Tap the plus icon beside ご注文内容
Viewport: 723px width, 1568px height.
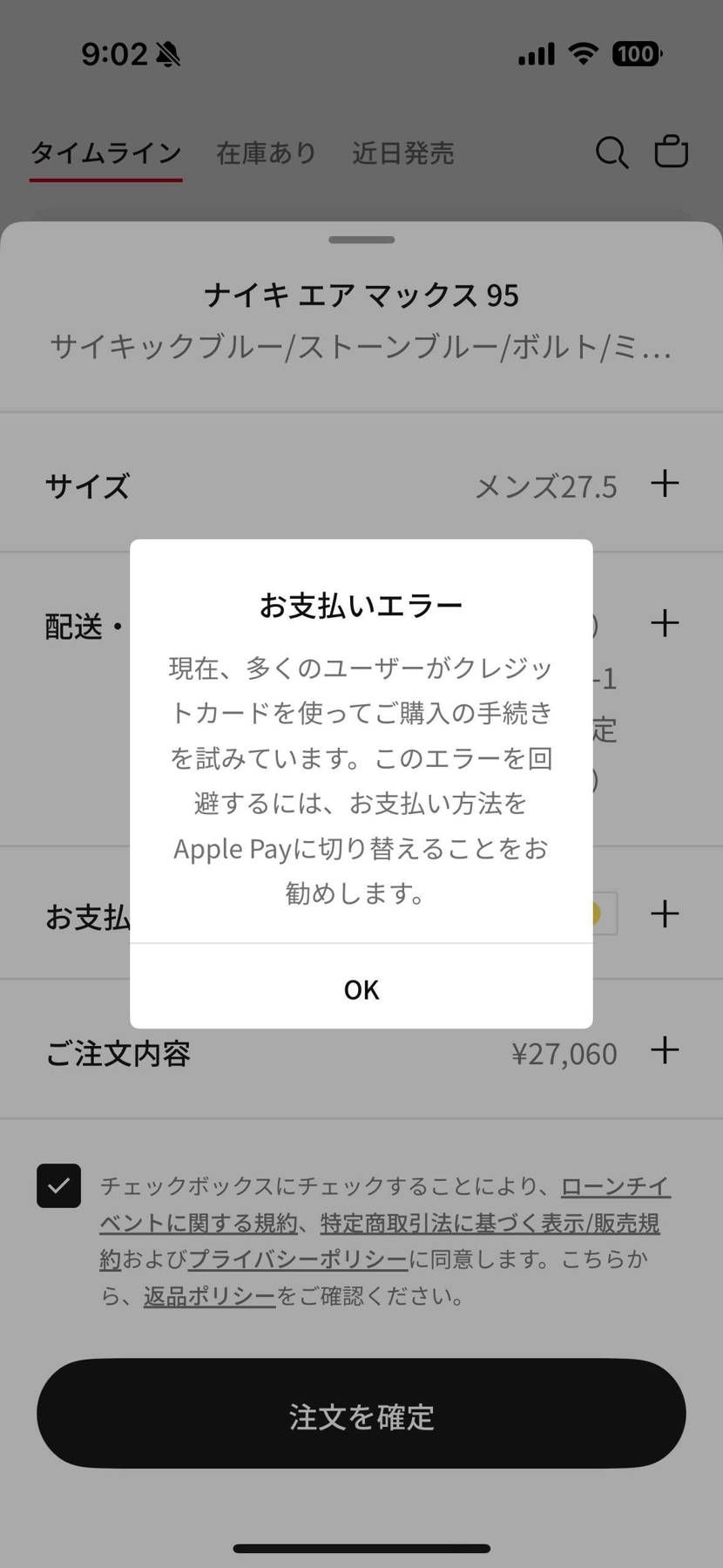665,1050
